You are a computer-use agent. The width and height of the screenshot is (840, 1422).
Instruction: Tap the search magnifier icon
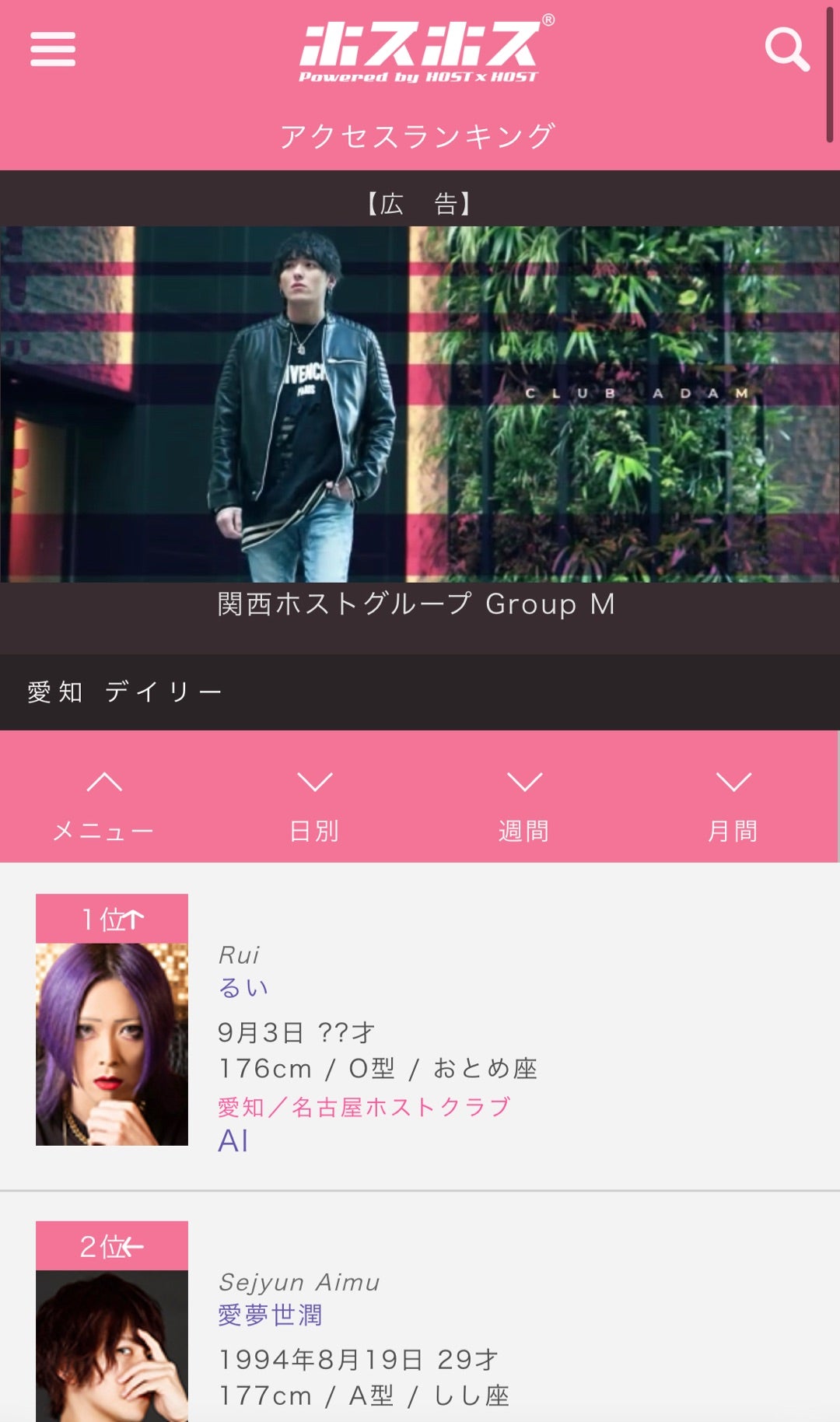click(x=786, y=49)
